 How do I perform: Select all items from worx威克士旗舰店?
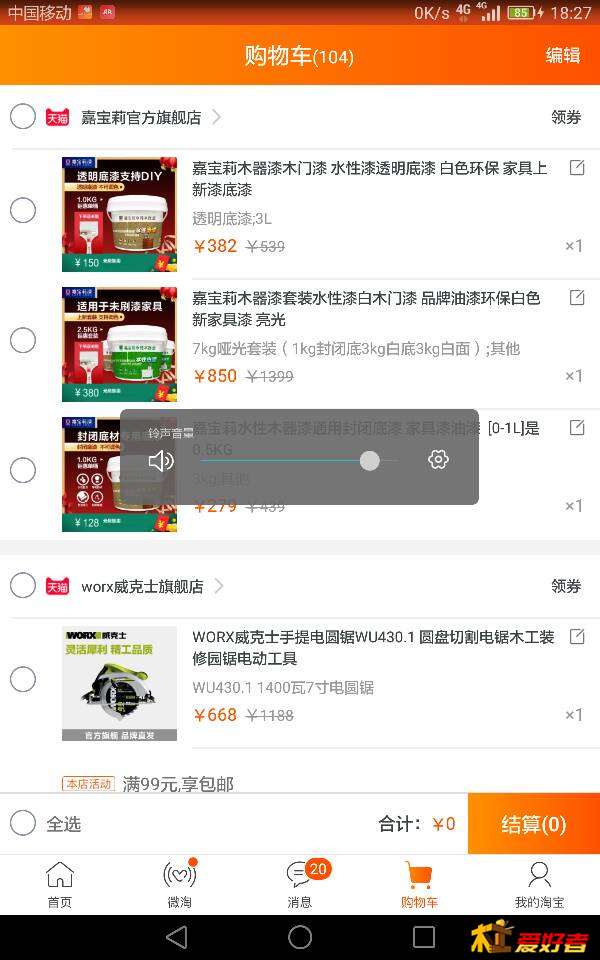coord(23,586)
